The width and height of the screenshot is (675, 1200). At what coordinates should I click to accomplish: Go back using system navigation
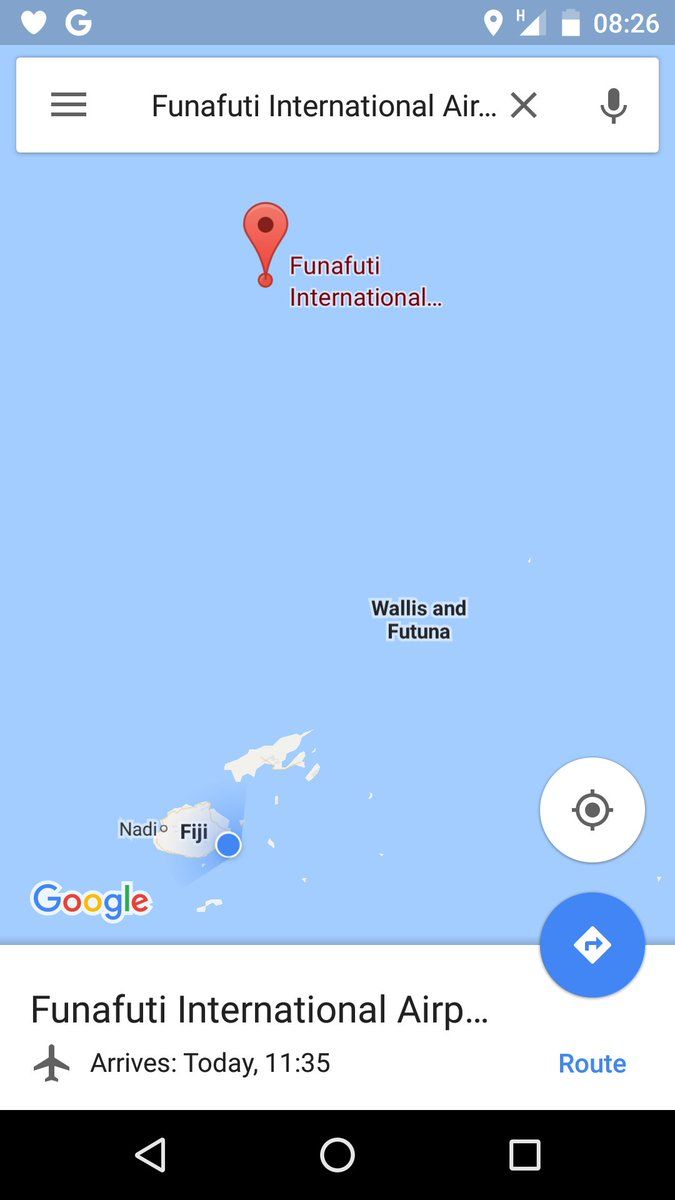[x=150, y=1155]
